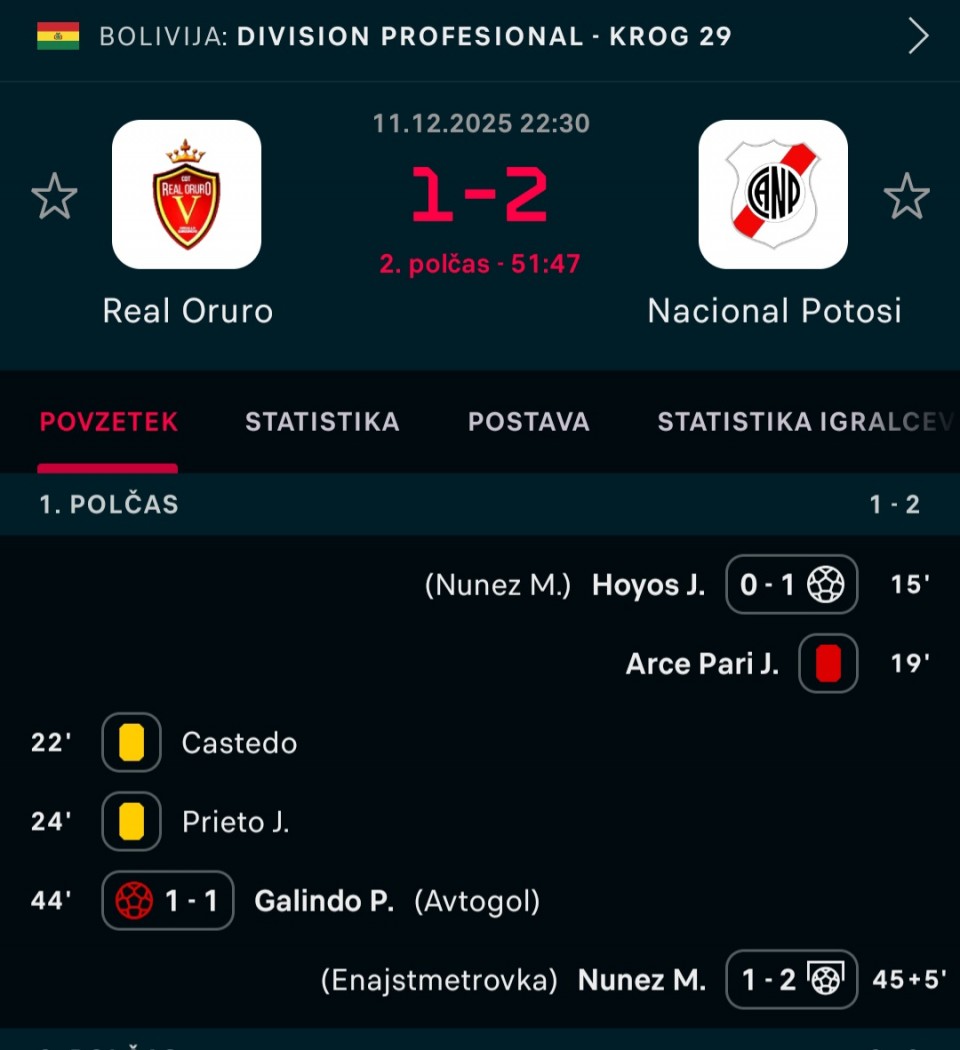The width and height of the screenshot is (960, 1050).
Task: Favorite Real Oruro with the star
Action: coord(54,196)
